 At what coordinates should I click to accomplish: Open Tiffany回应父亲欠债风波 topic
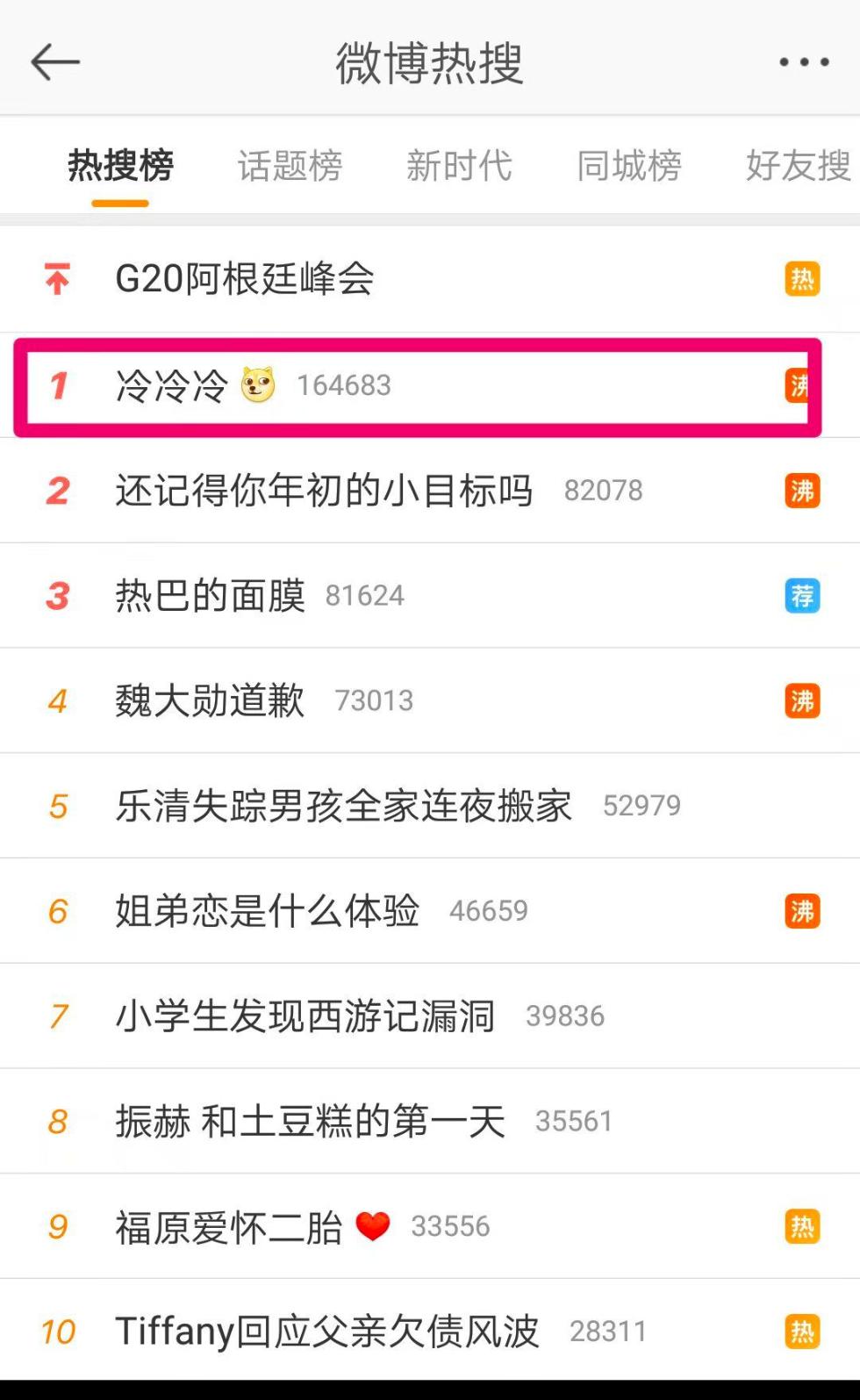[x=326, y=1332]
